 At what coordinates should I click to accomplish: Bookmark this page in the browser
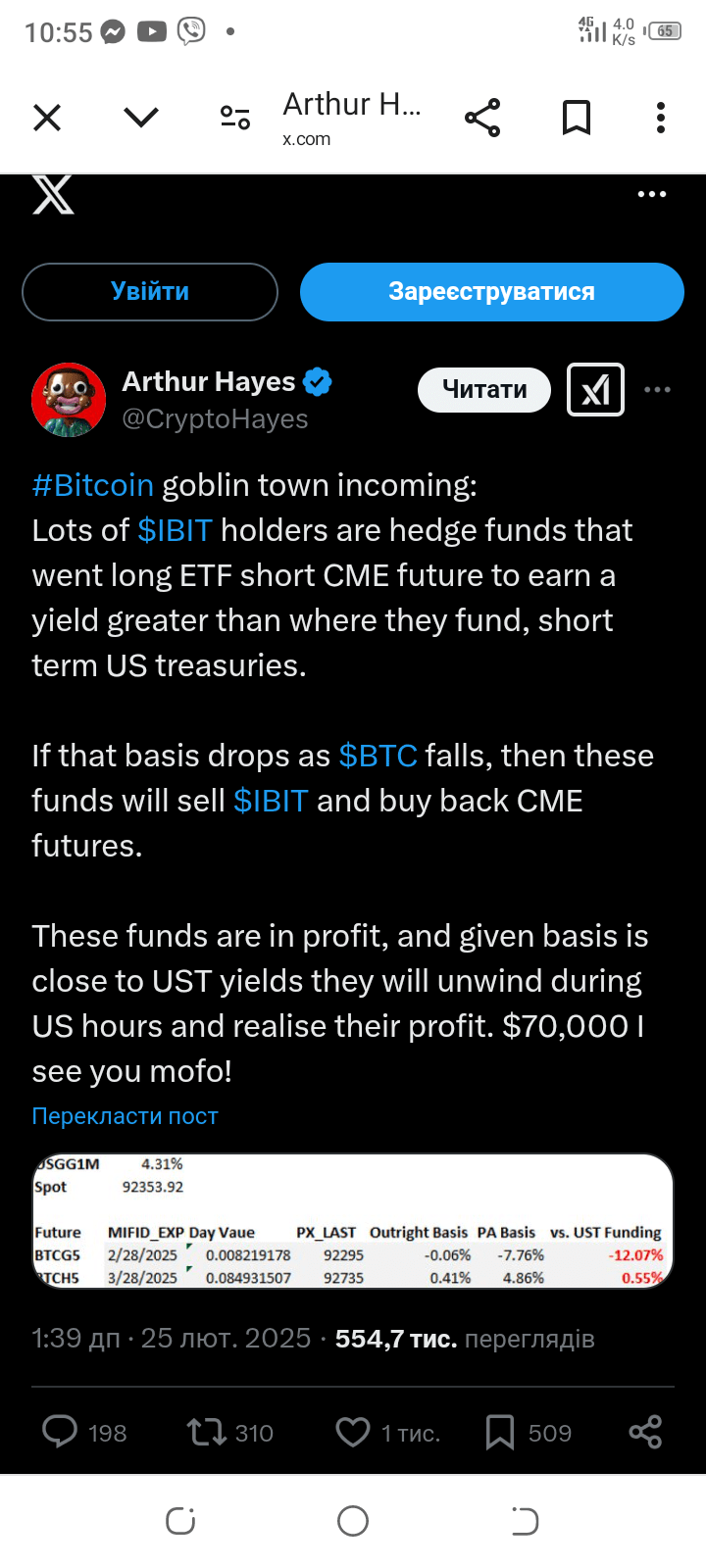pyautogui.click(x=577, y=118)
